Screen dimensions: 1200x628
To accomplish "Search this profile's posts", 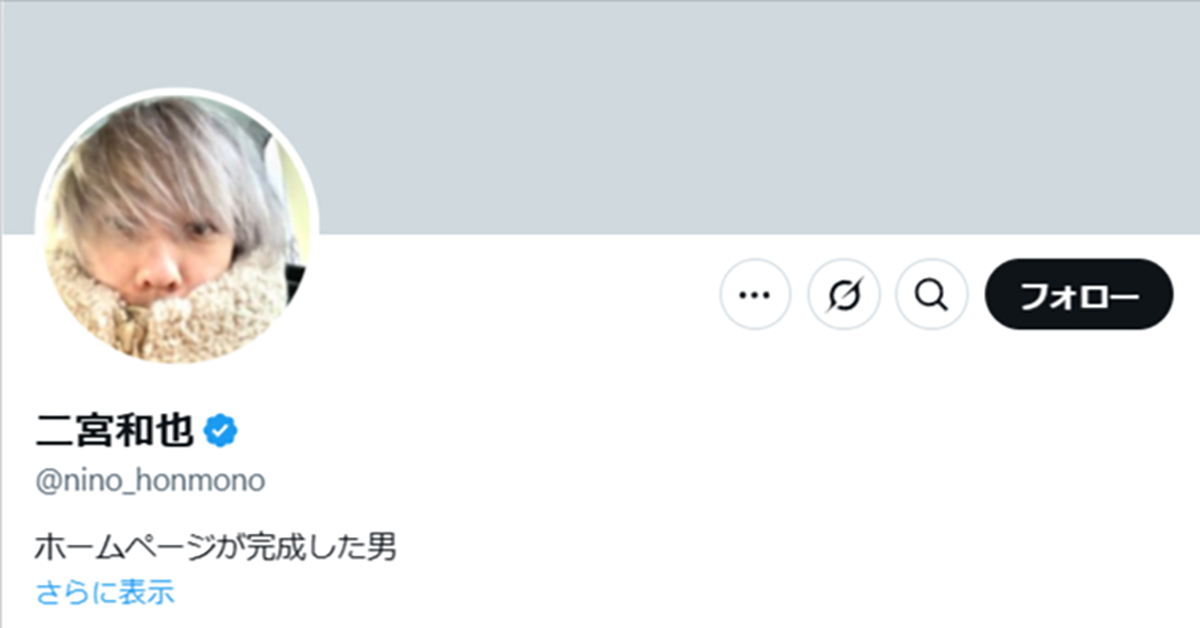I will 931,294.
